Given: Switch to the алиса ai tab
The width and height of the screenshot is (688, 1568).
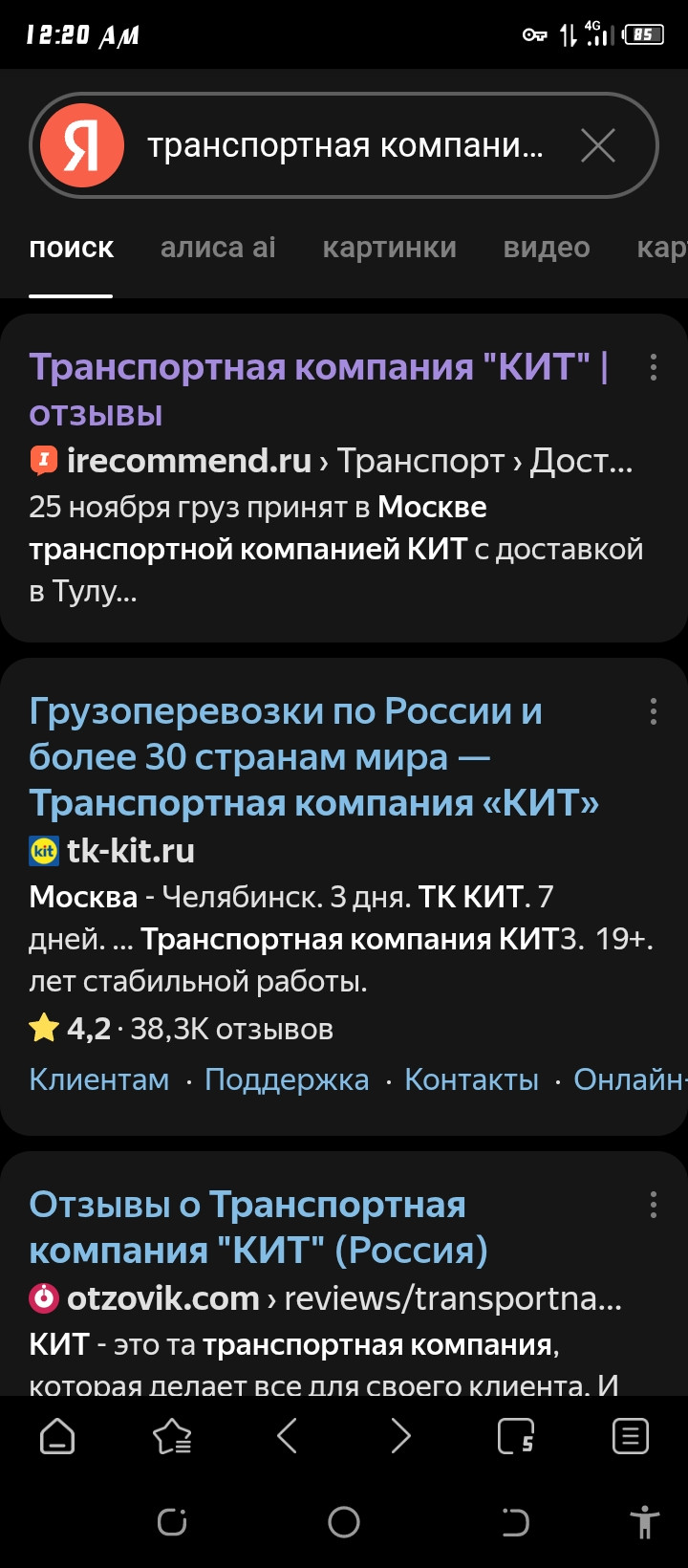Looking at the screenshot, I should click(218, 248).
